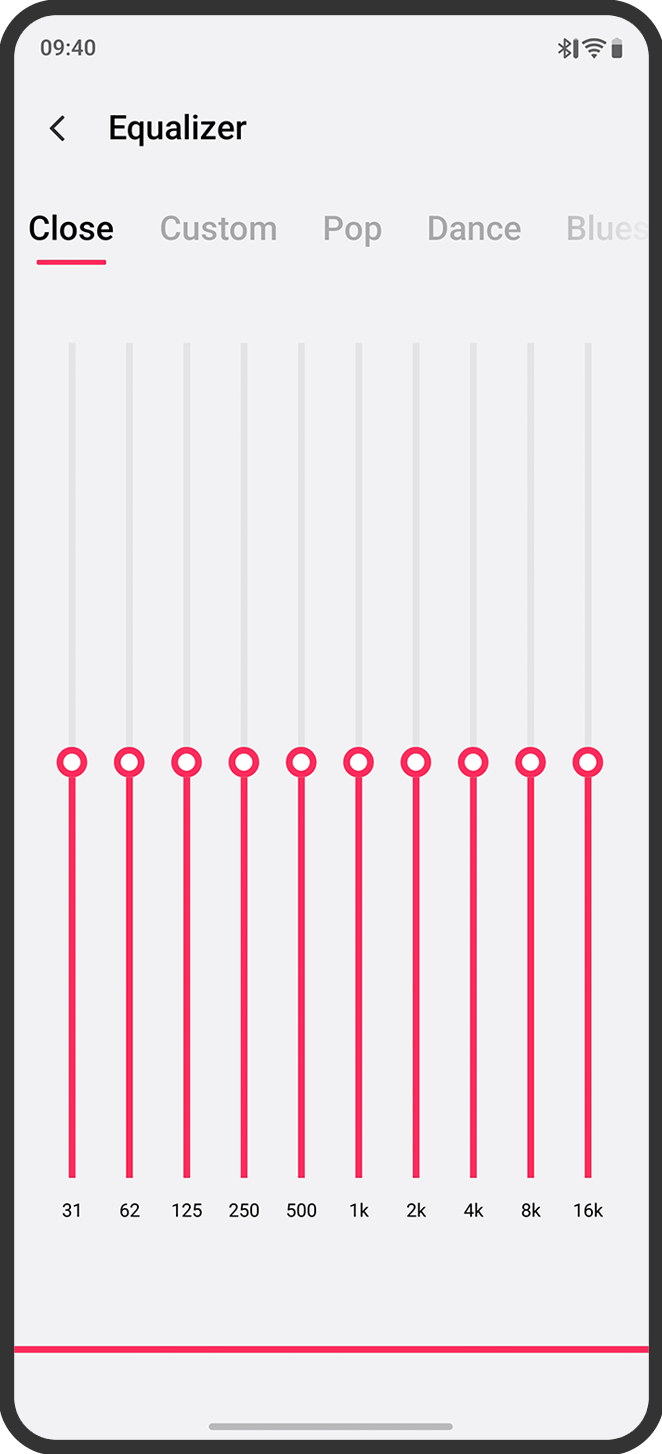Screen dimensions: 662x1454
Task: Tap the 8k band slider
Action: 531,762
